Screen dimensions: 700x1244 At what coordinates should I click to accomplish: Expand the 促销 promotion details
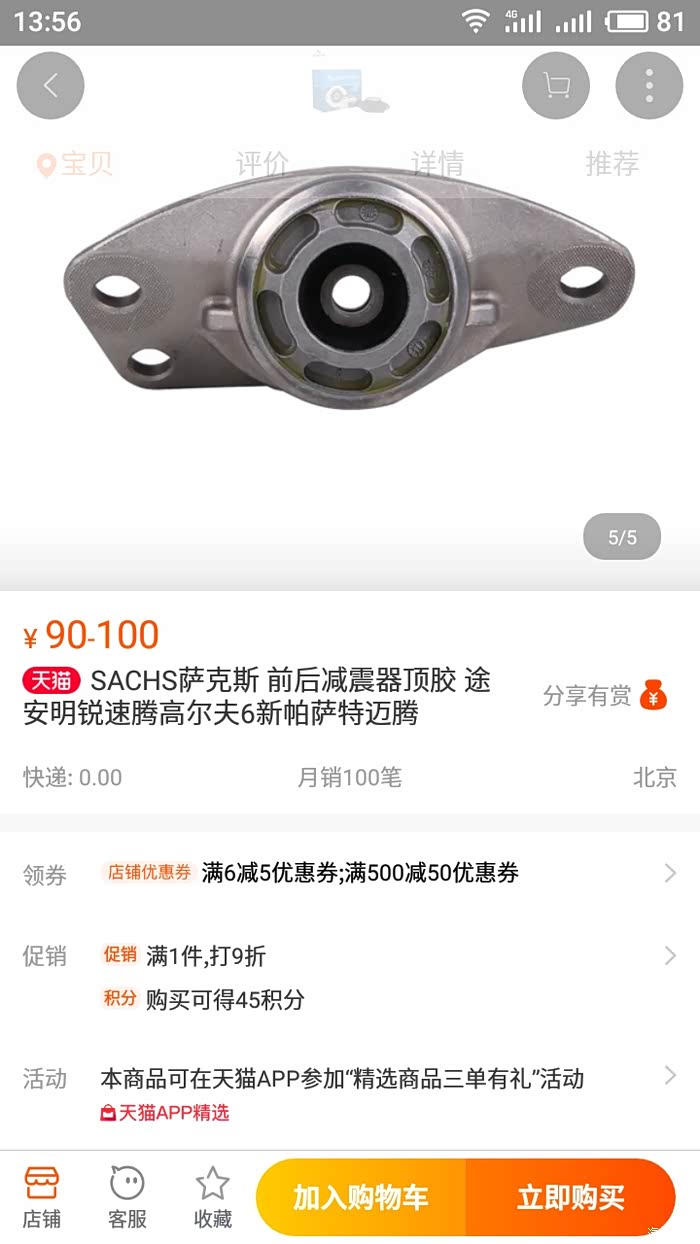[350, 957]
